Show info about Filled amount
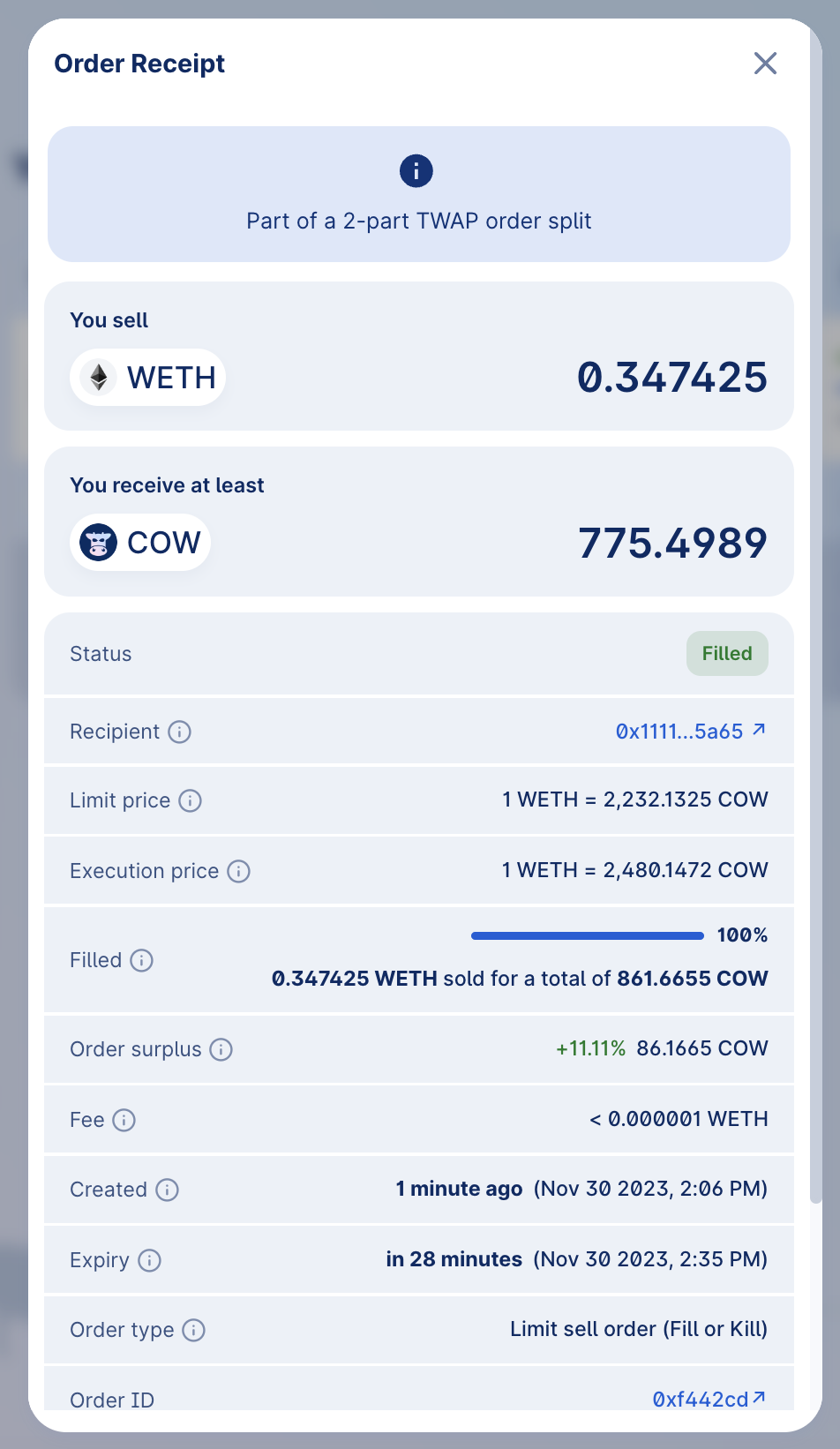The width and height of the screenshot is (840, 1449). click(141, 961)
